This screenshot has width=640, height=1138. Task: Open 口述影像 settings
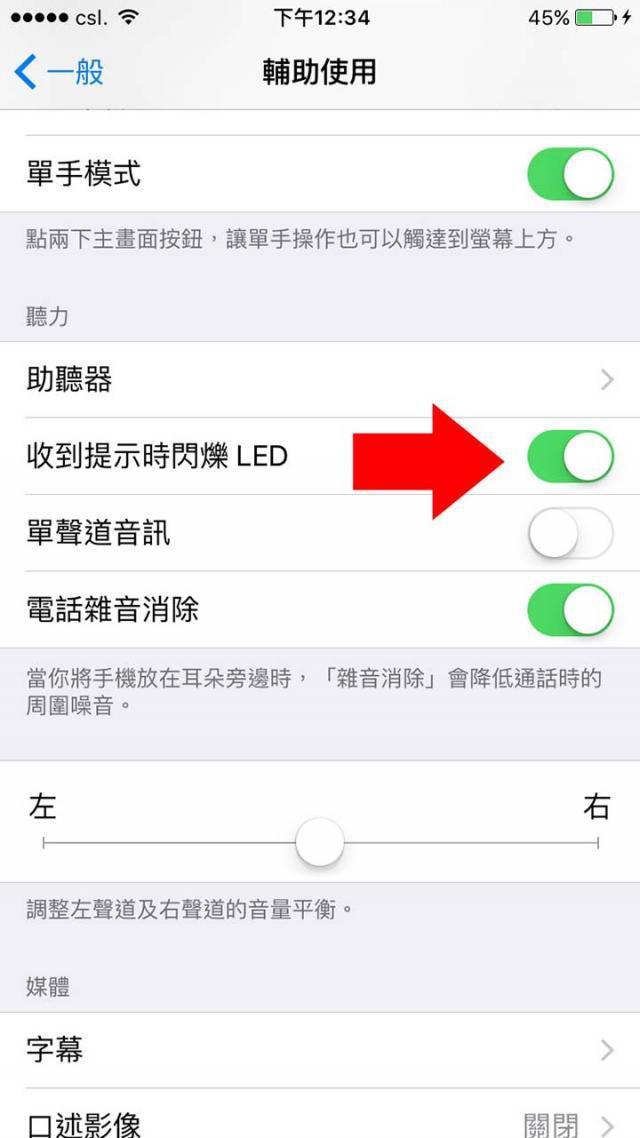tap(320, 1122)
